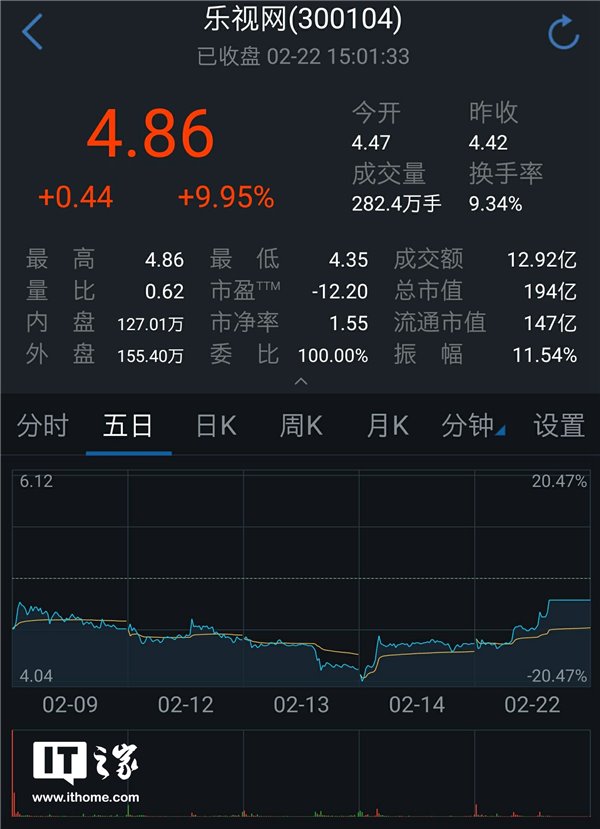Screen dimensions: 600x829
Task: Switch to the 分时 chart tab
Action: (42, 426)
